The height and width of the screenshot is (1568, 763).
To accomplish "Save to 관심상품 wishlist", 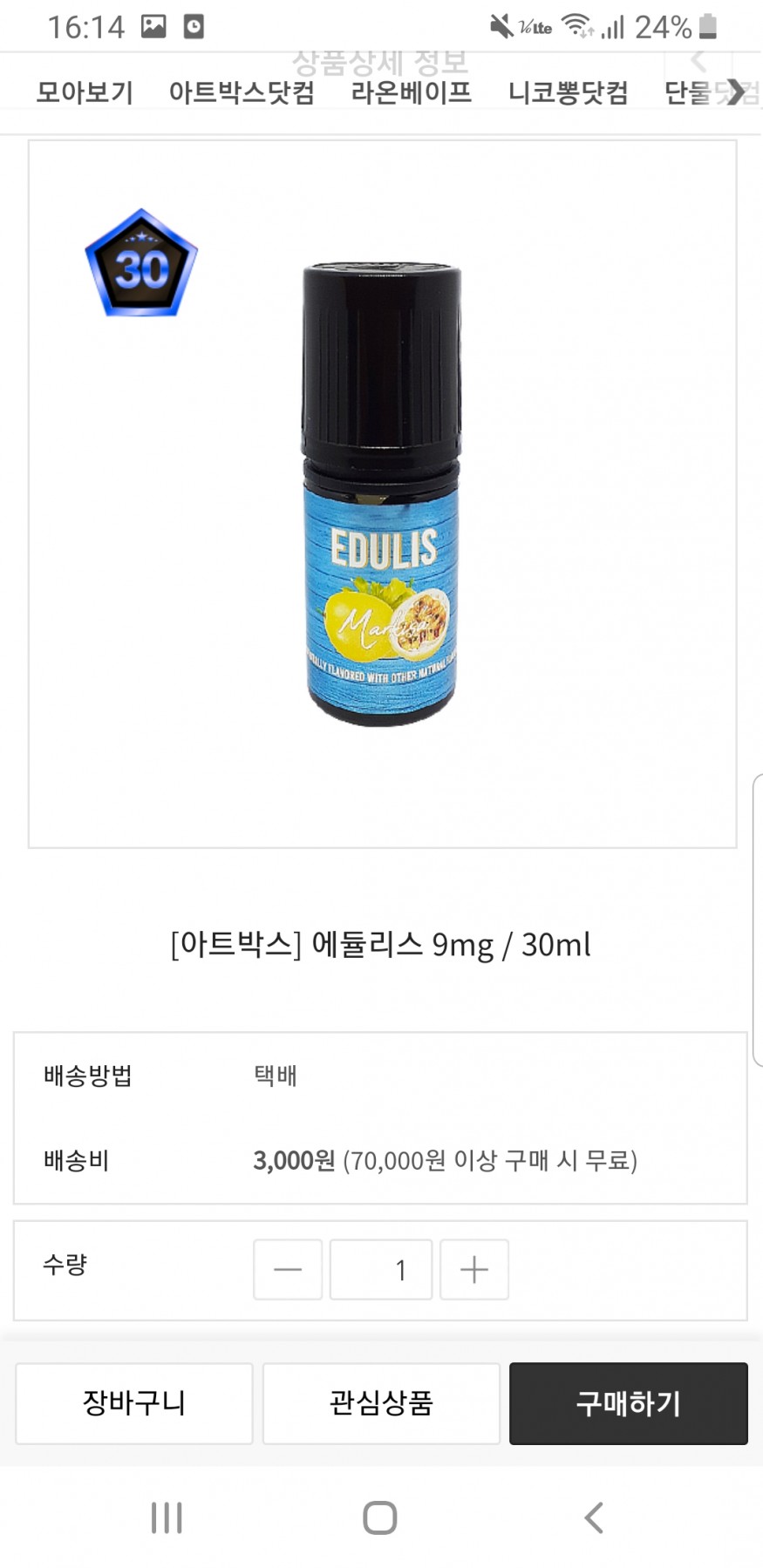I will coord(381,1403).
